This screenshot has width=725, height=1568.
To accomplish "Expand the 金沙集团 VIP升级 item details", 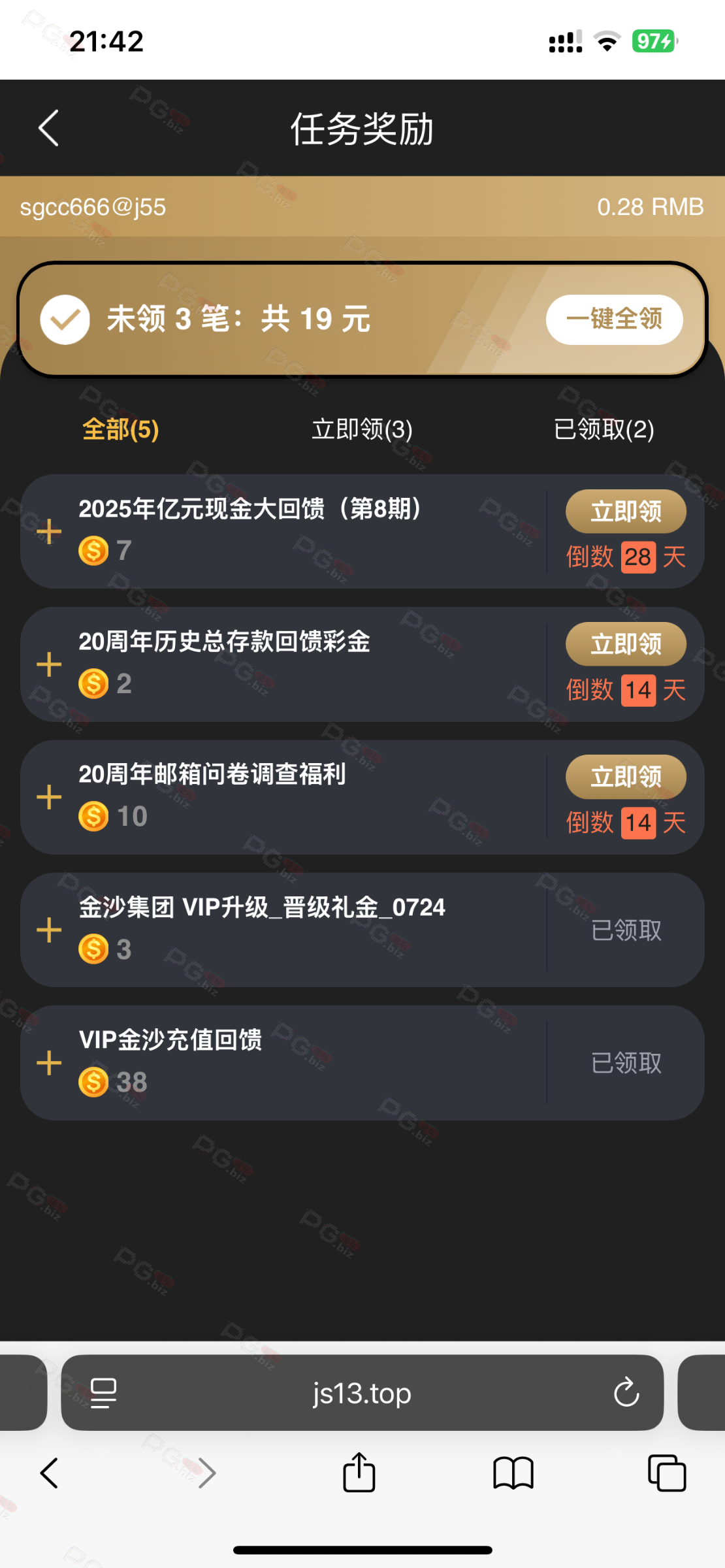I will pyautogui.click(x=50, y=930).
